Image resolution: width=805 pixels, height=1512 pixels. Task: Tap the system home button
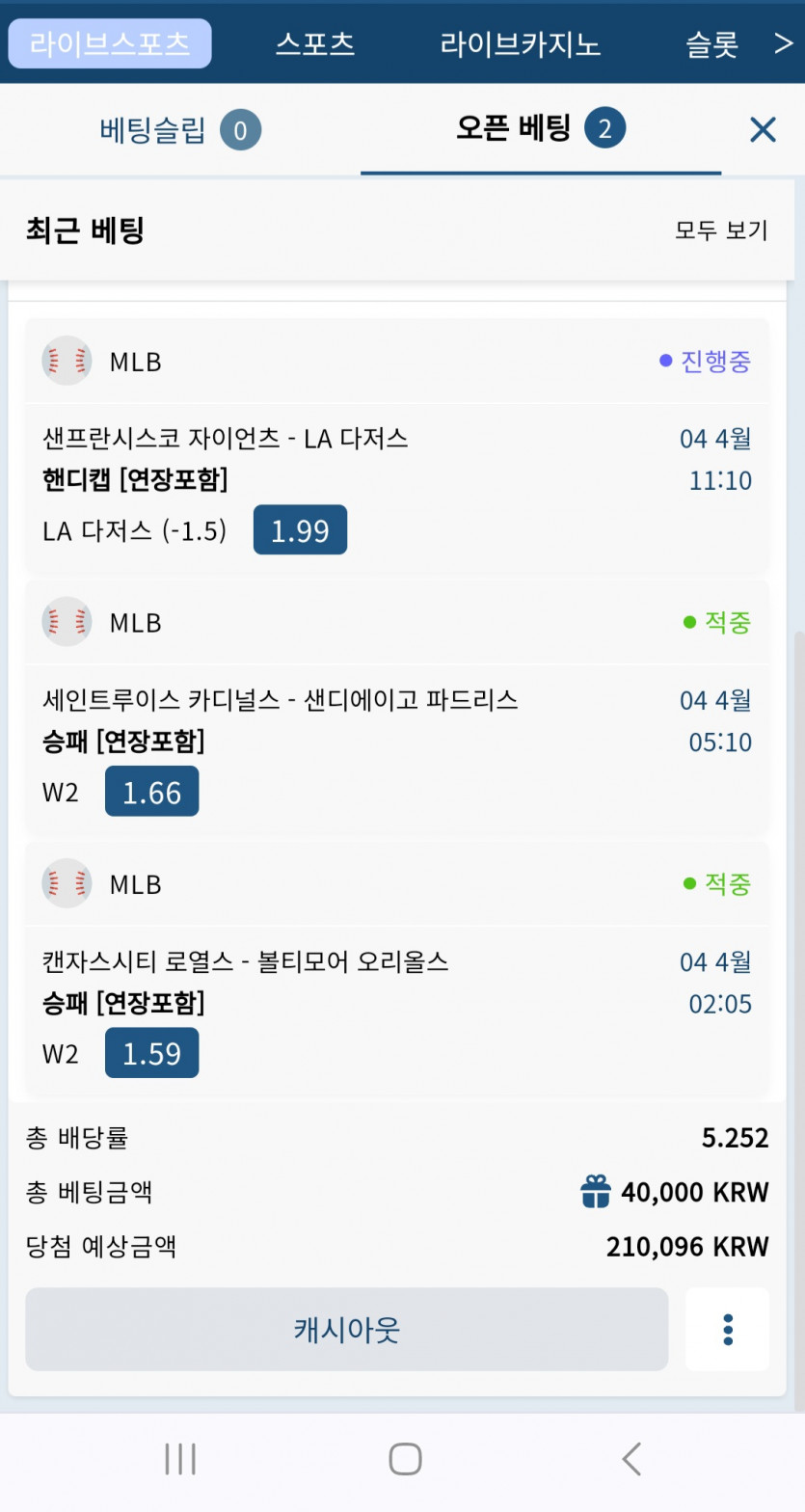pyautogui.click(x=405, y=1459)
